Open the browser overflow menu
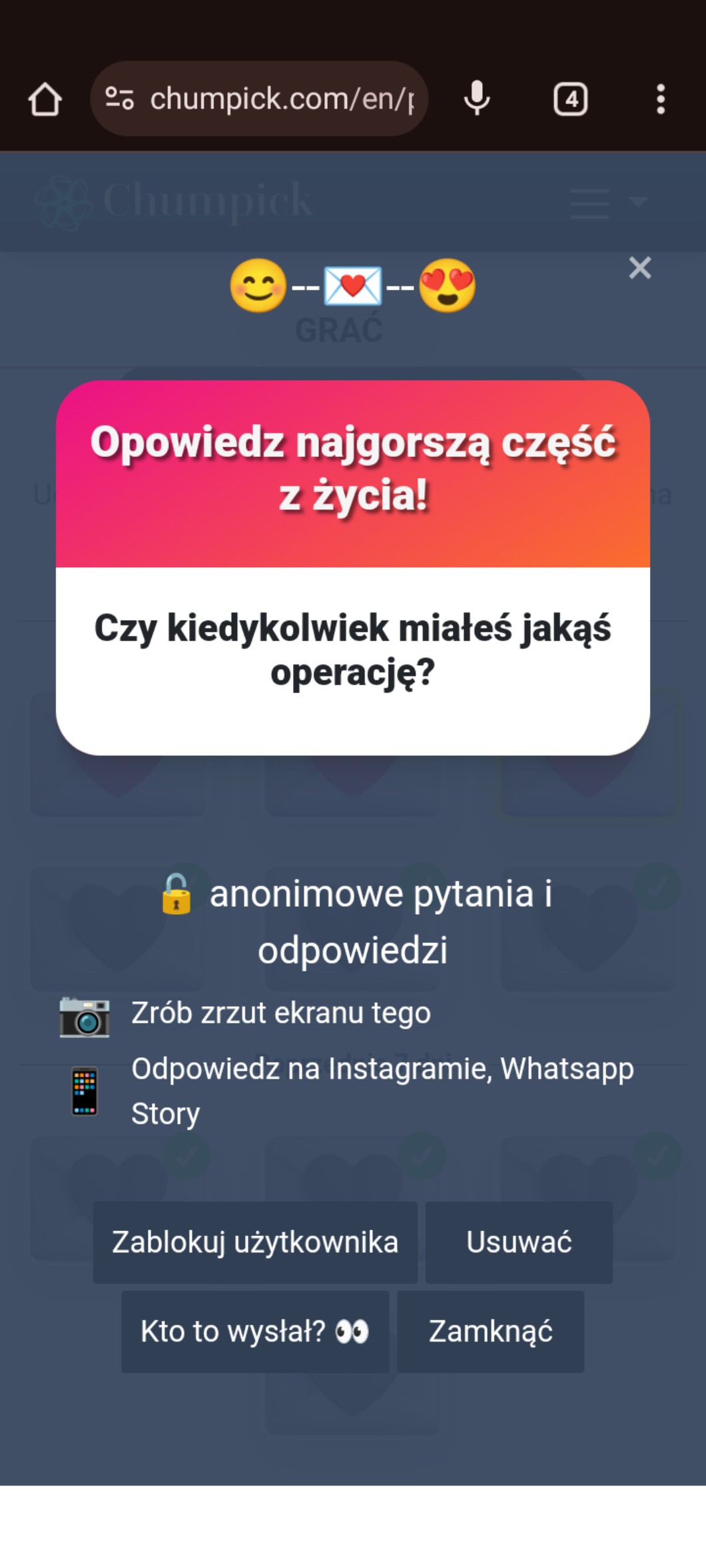The width and height of the screenshot is (706, 1568). click(x=660, y=99)
